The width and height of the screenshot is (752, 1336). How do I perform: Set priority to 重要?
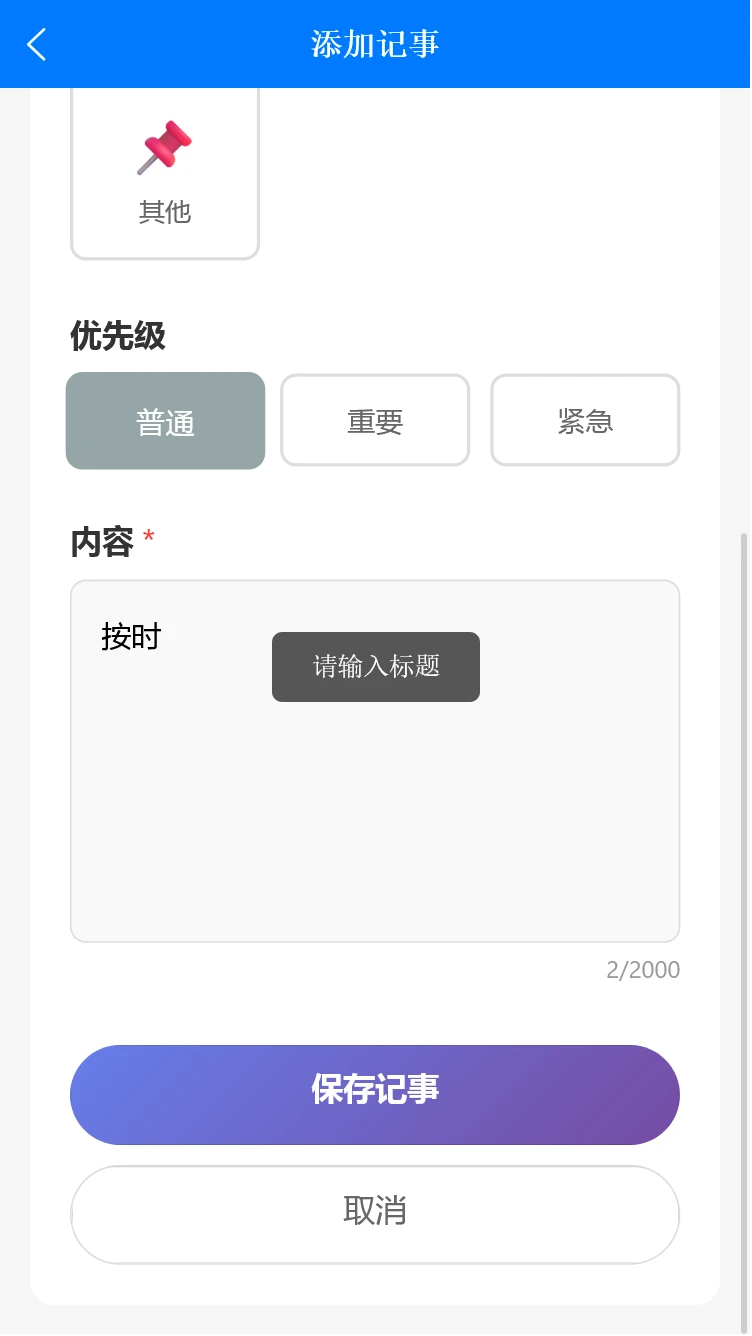coord(375,421)
